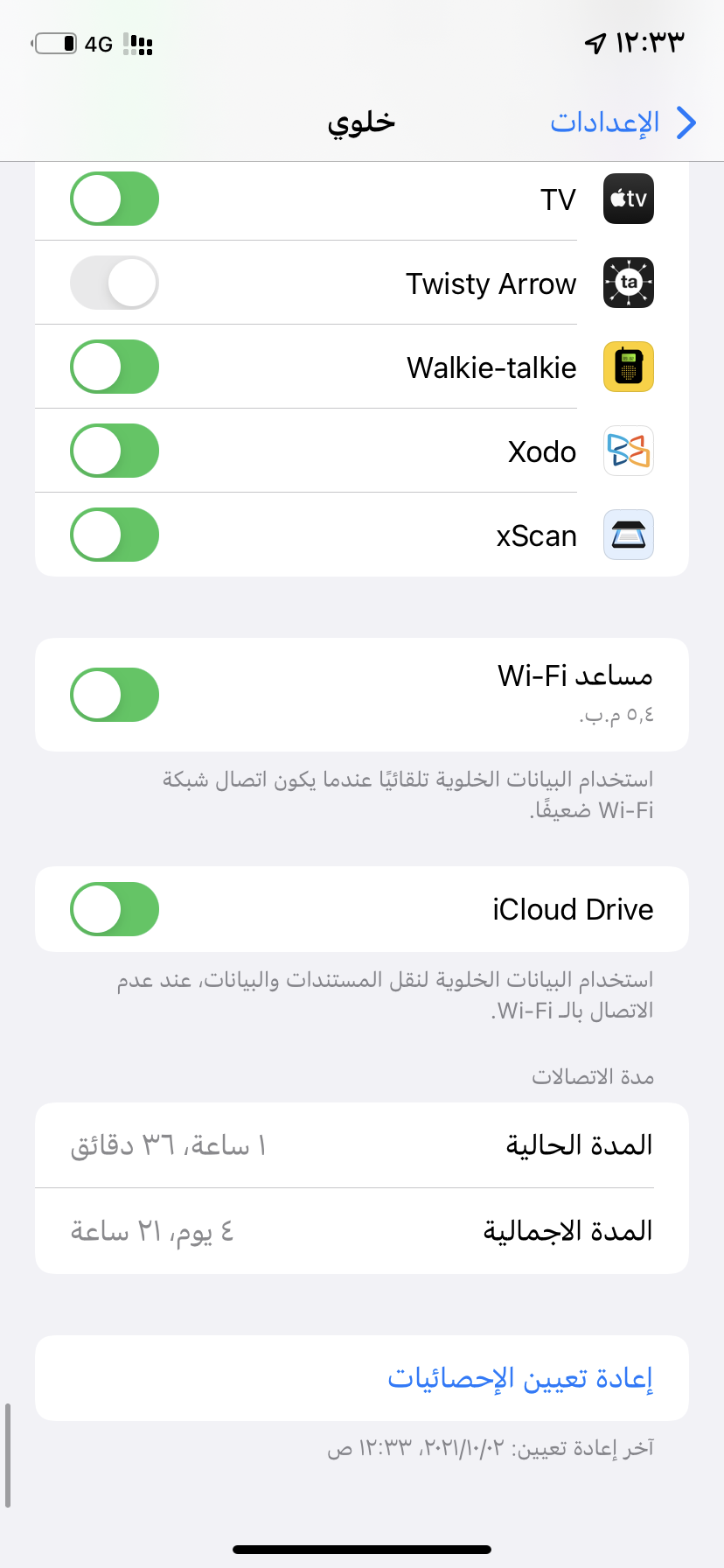Enable cellular data for Twisty Arrow

click(x=115, y=283)
